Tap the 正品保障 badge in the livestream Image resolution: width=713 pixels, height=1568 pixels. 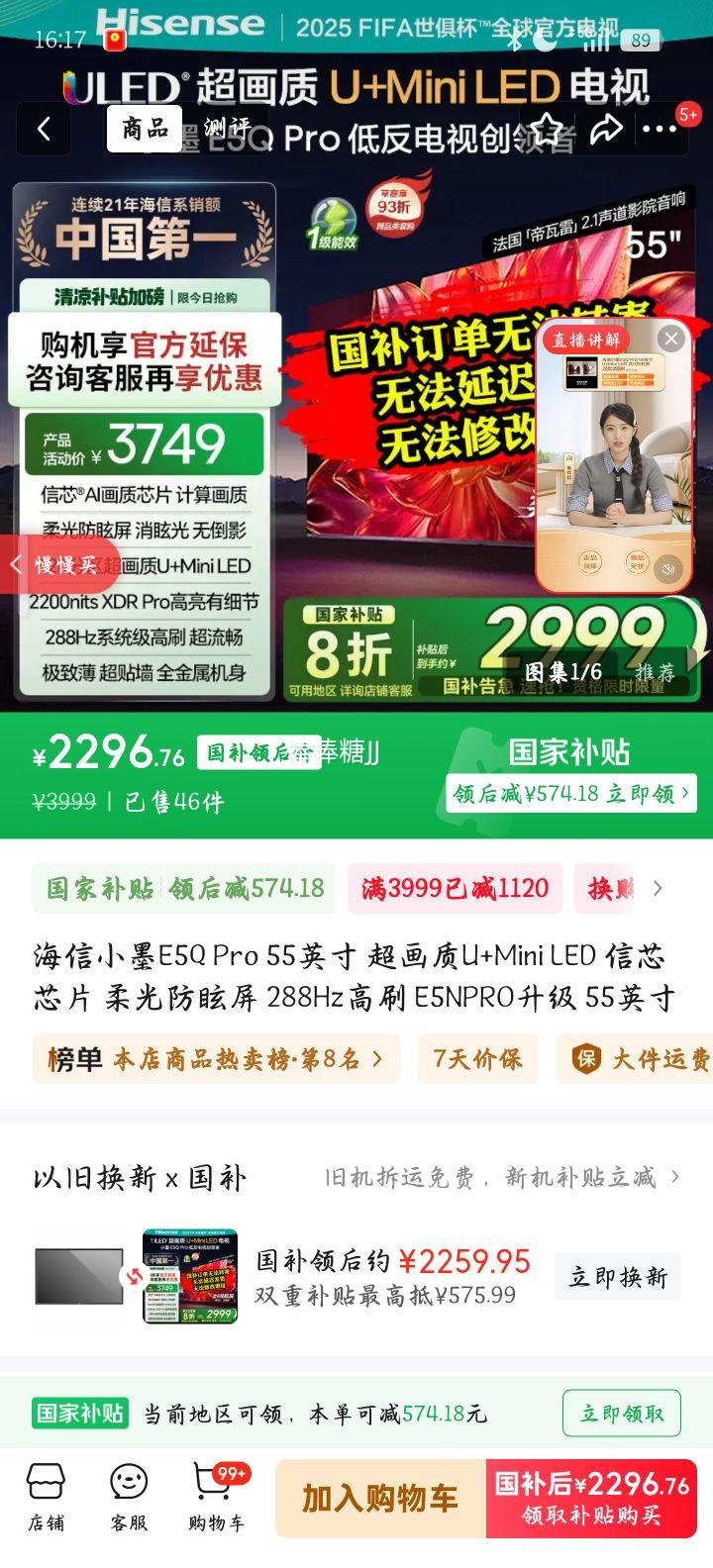click(x=590, y=562)
